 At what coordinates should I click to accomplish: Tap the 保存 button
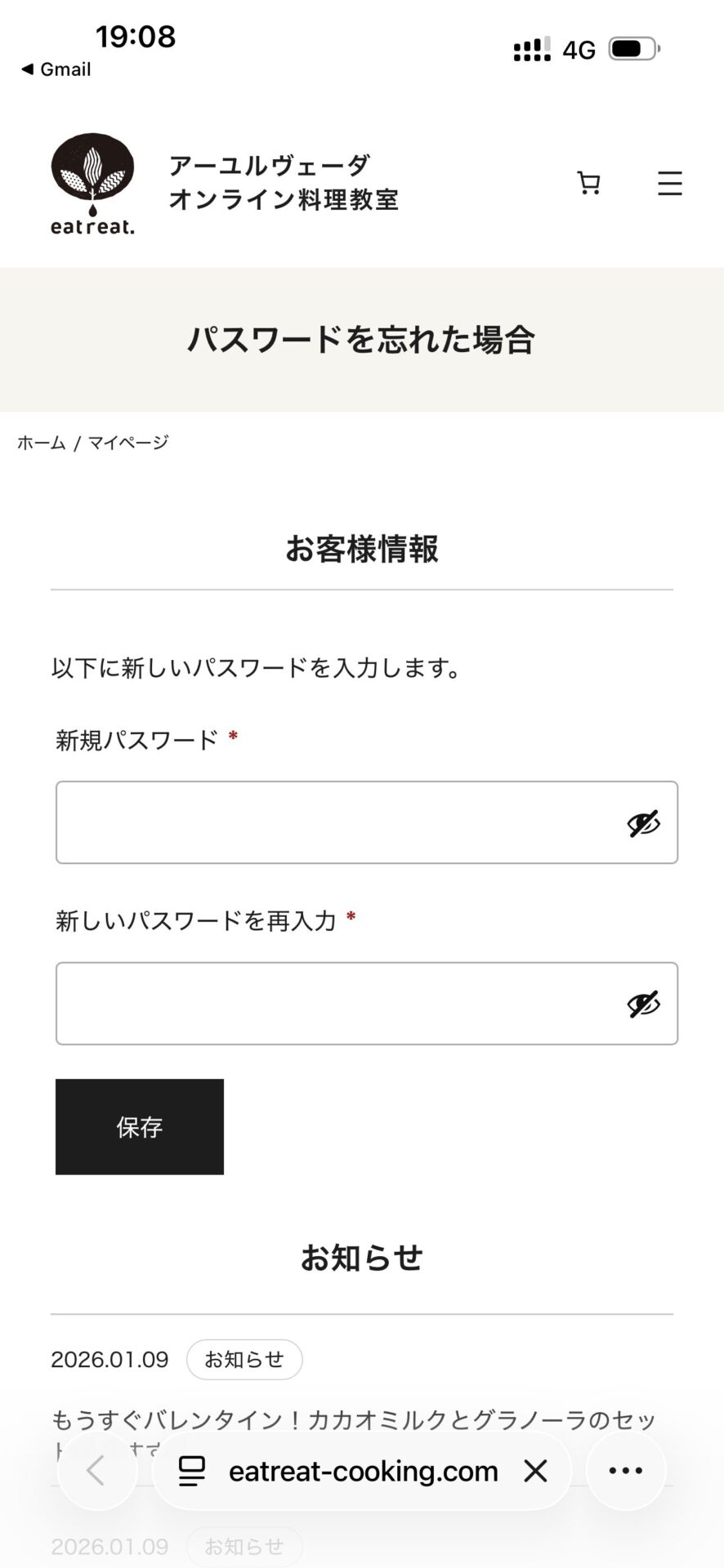pyautogui.click(x=140, y=1127)
